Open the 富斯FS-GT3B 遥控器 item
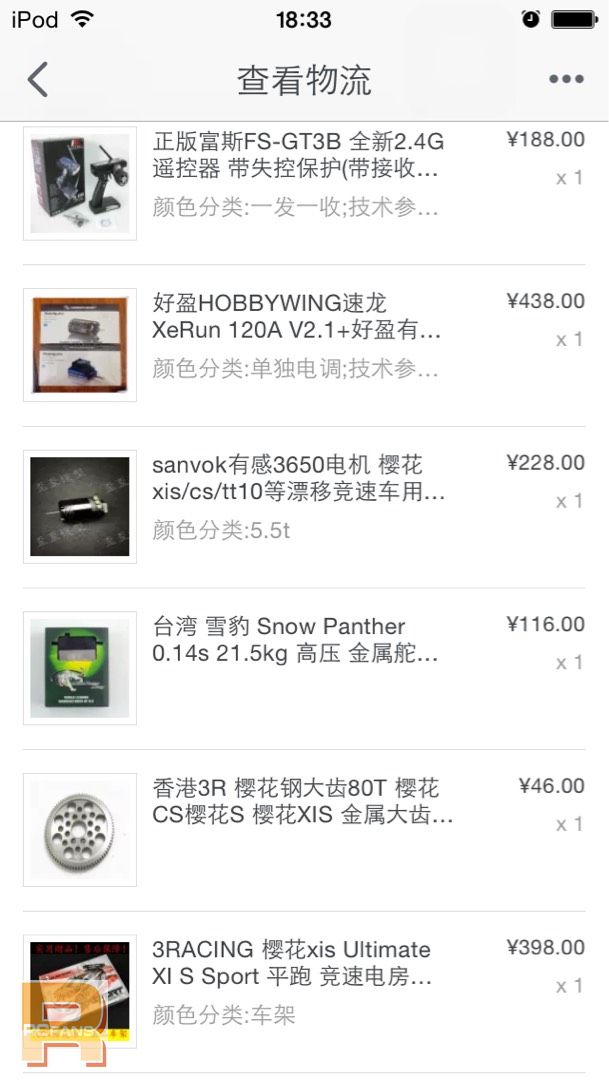The height and width of the screenshot is (1080, 609). tap(304, 184)
